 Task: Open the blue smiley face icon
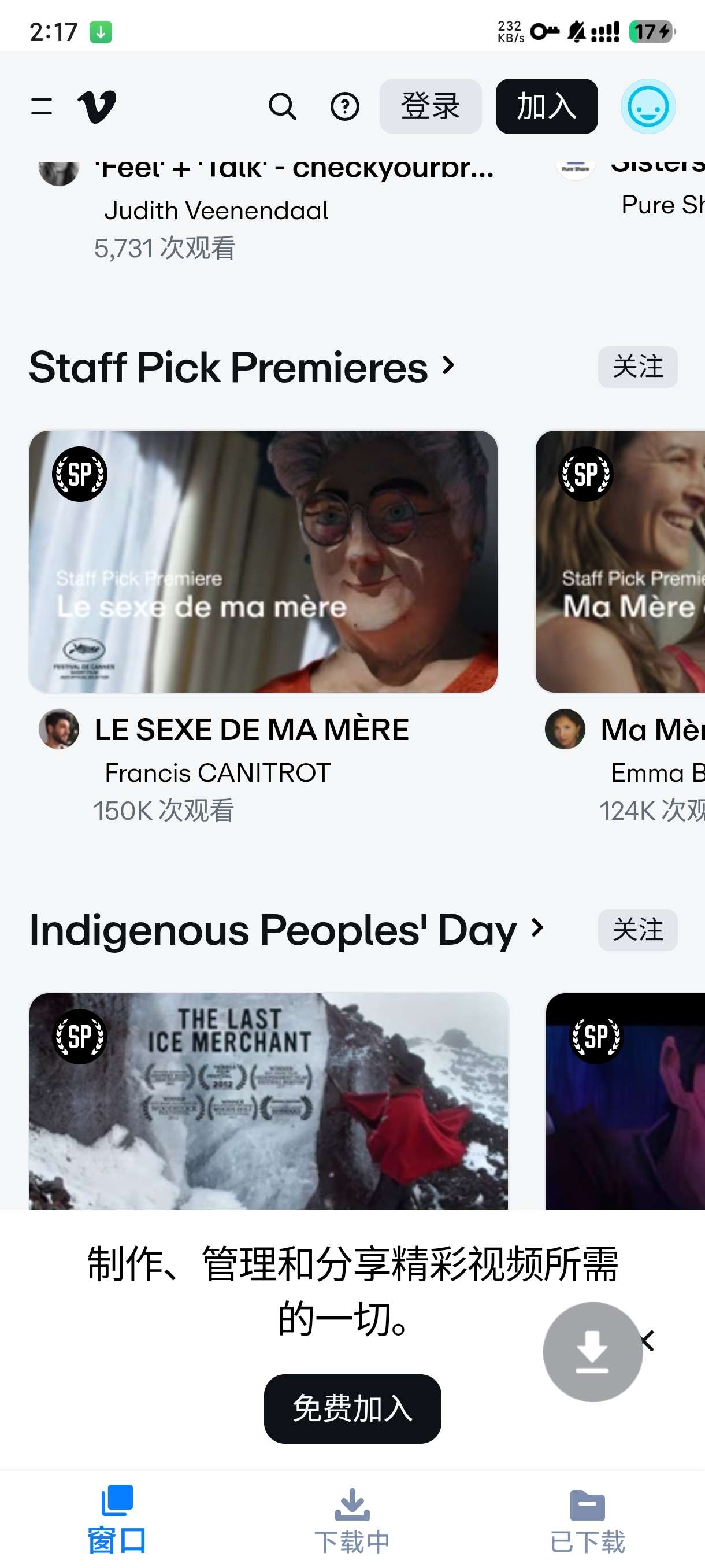[x=647, y=106]
